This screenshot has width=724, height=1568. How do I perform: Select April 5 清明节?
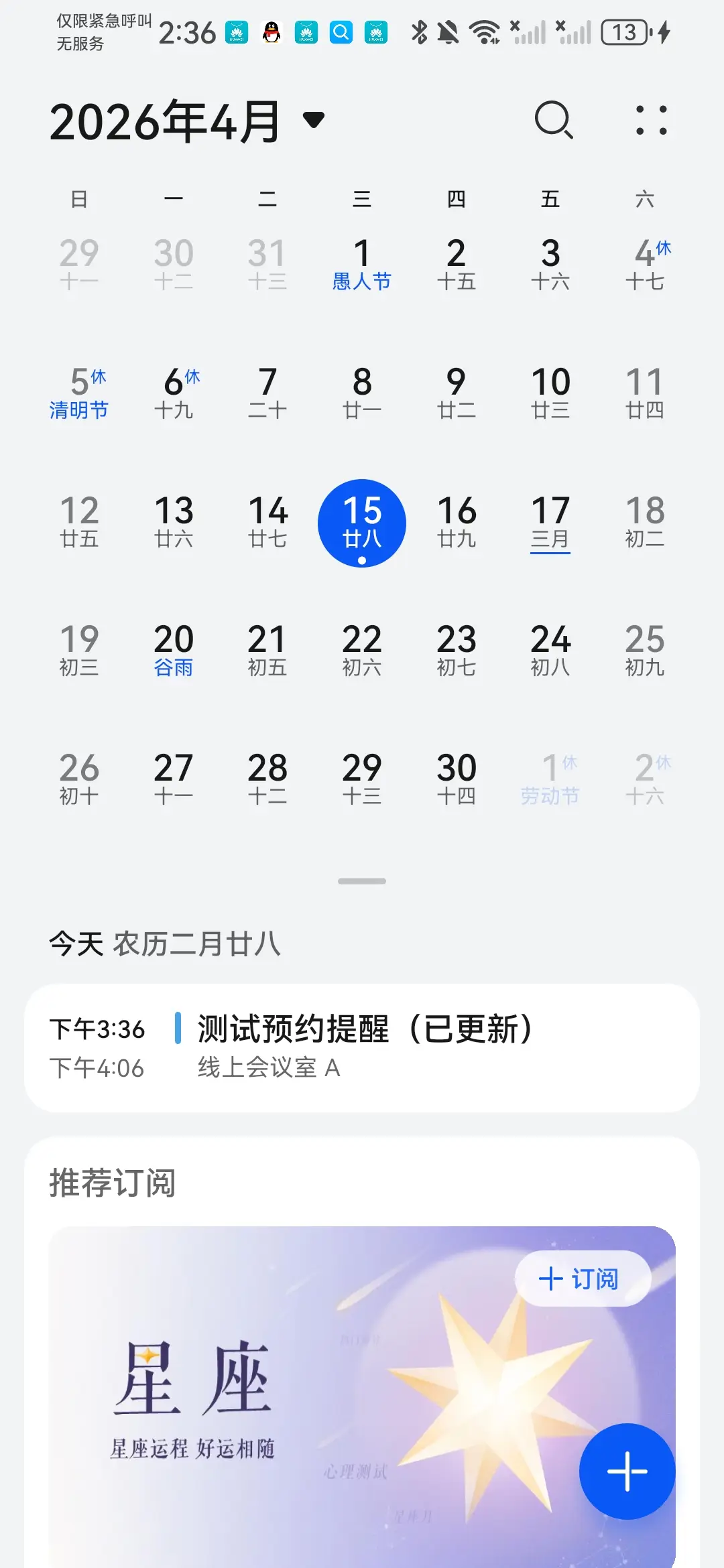point(79,393)
